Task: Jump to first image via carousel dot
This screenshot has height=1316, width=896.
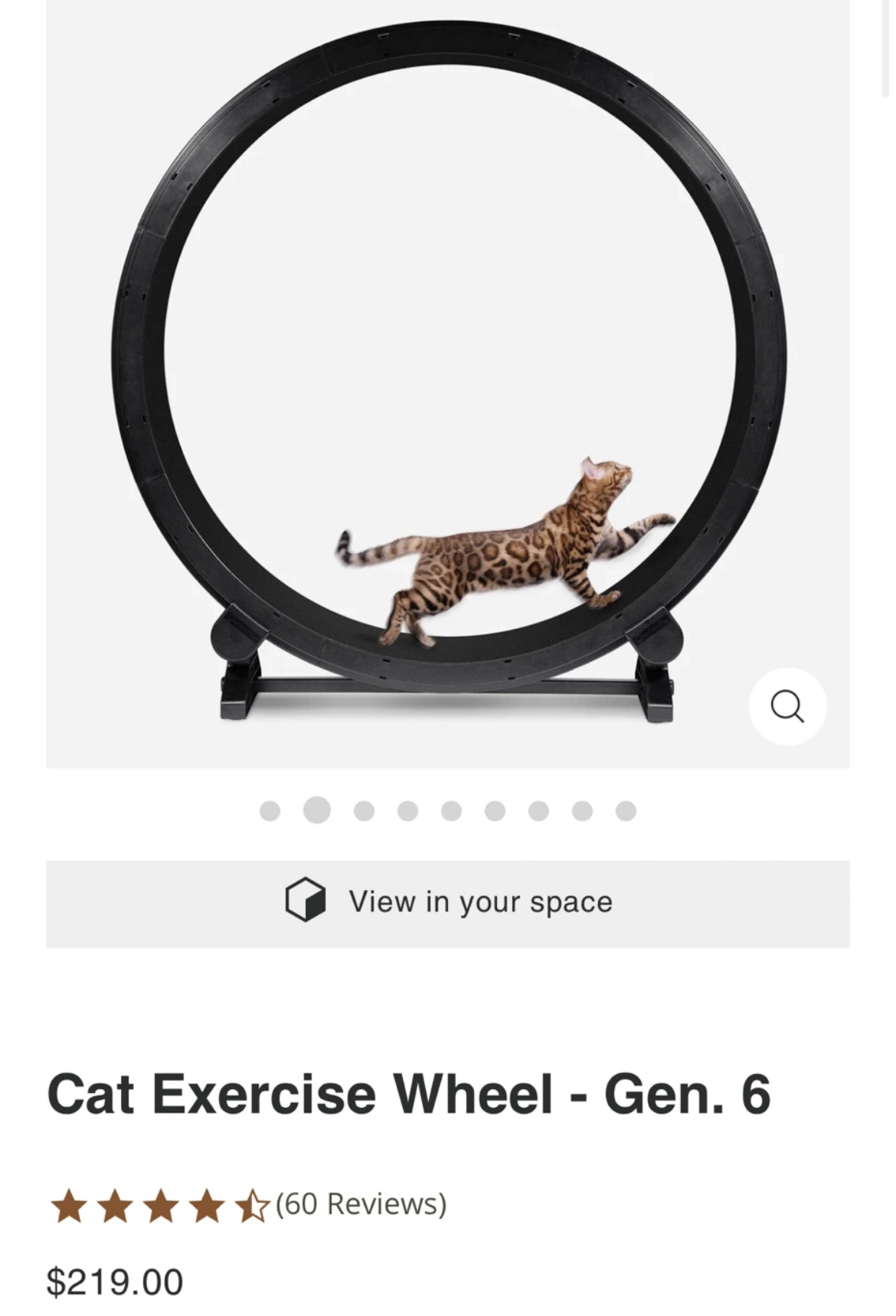Action: click(270, 810)
